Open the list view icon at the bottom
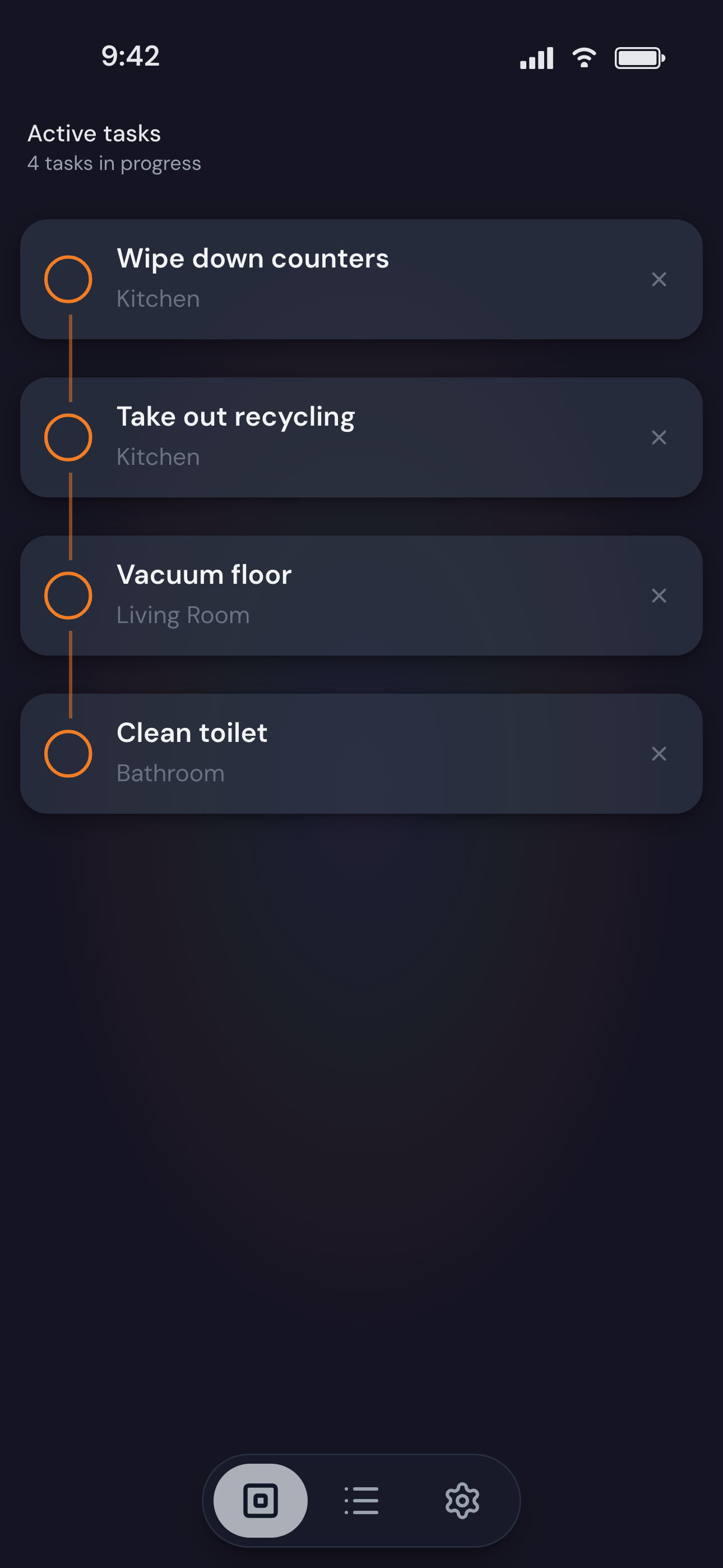 [361, 1501]
